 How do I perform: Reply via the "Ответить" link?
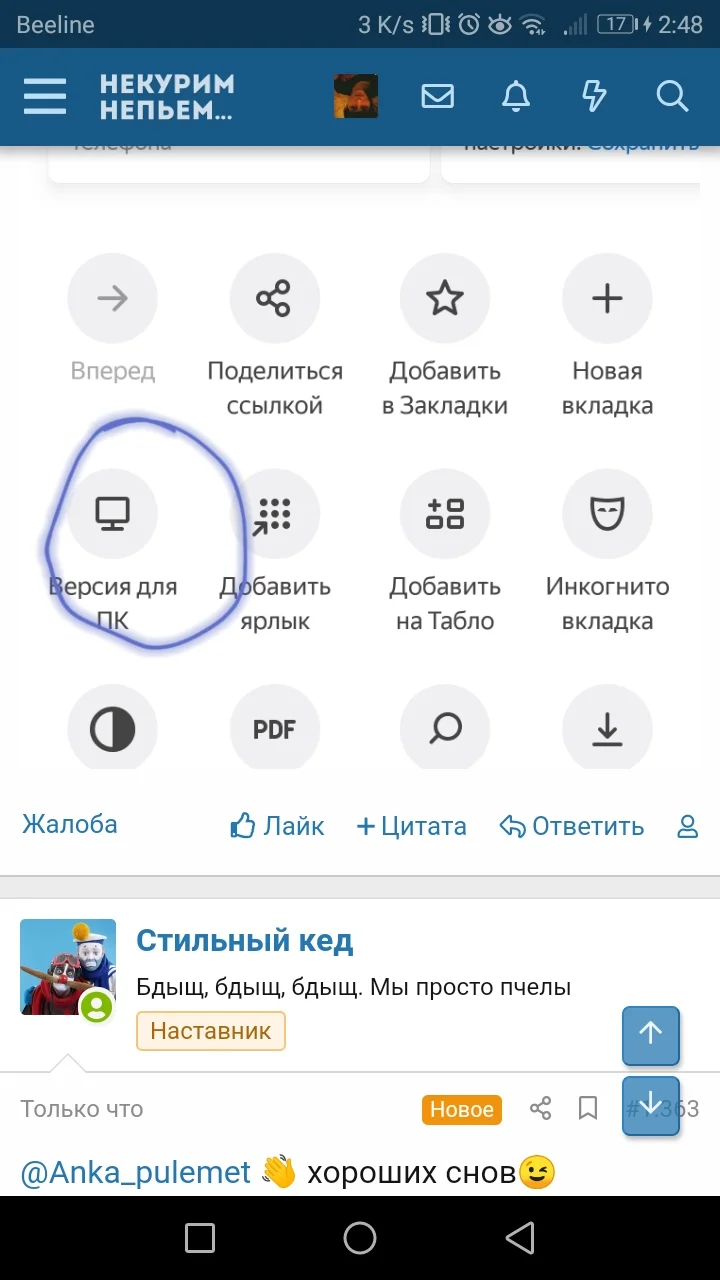[572, 826]
